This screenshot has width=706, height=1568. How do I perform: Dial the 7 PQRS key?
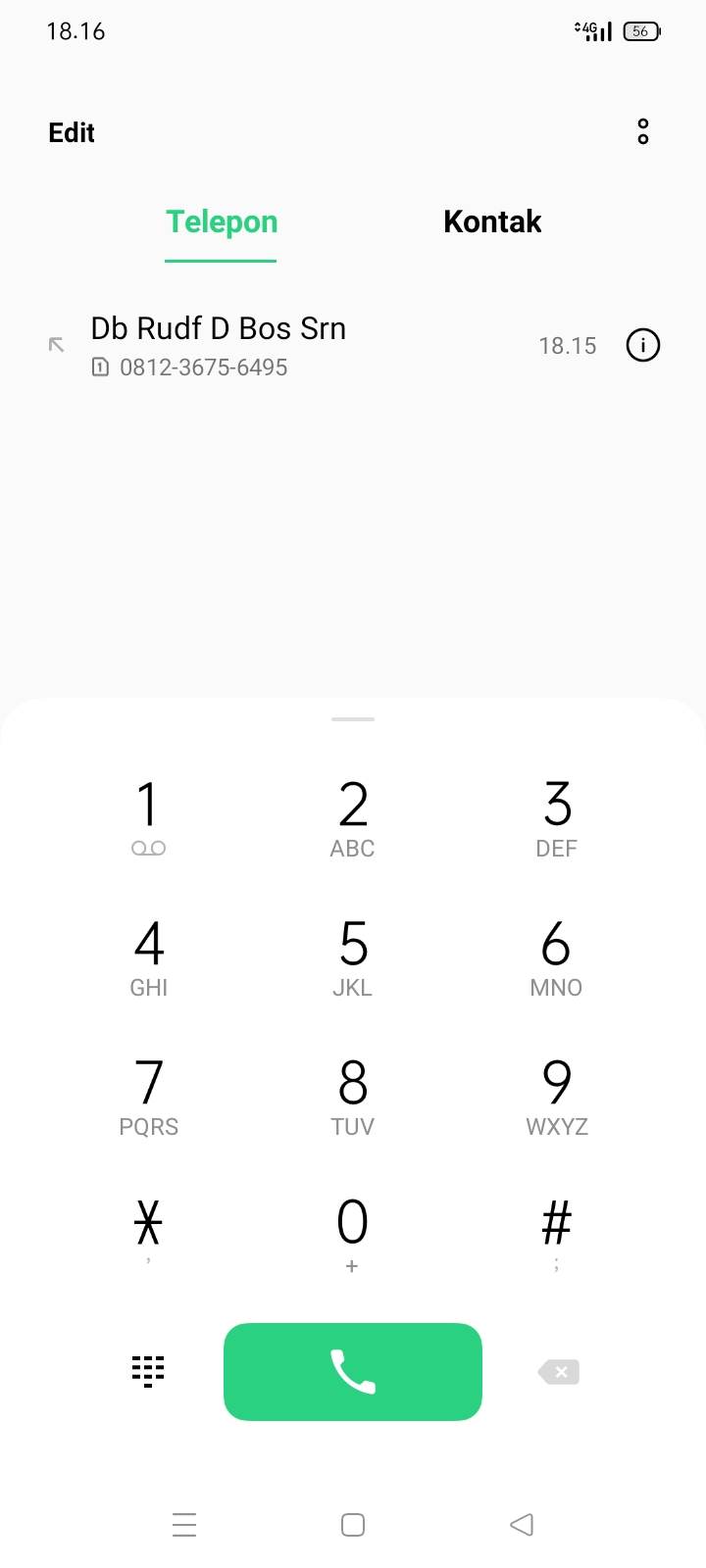[148, 1096]
